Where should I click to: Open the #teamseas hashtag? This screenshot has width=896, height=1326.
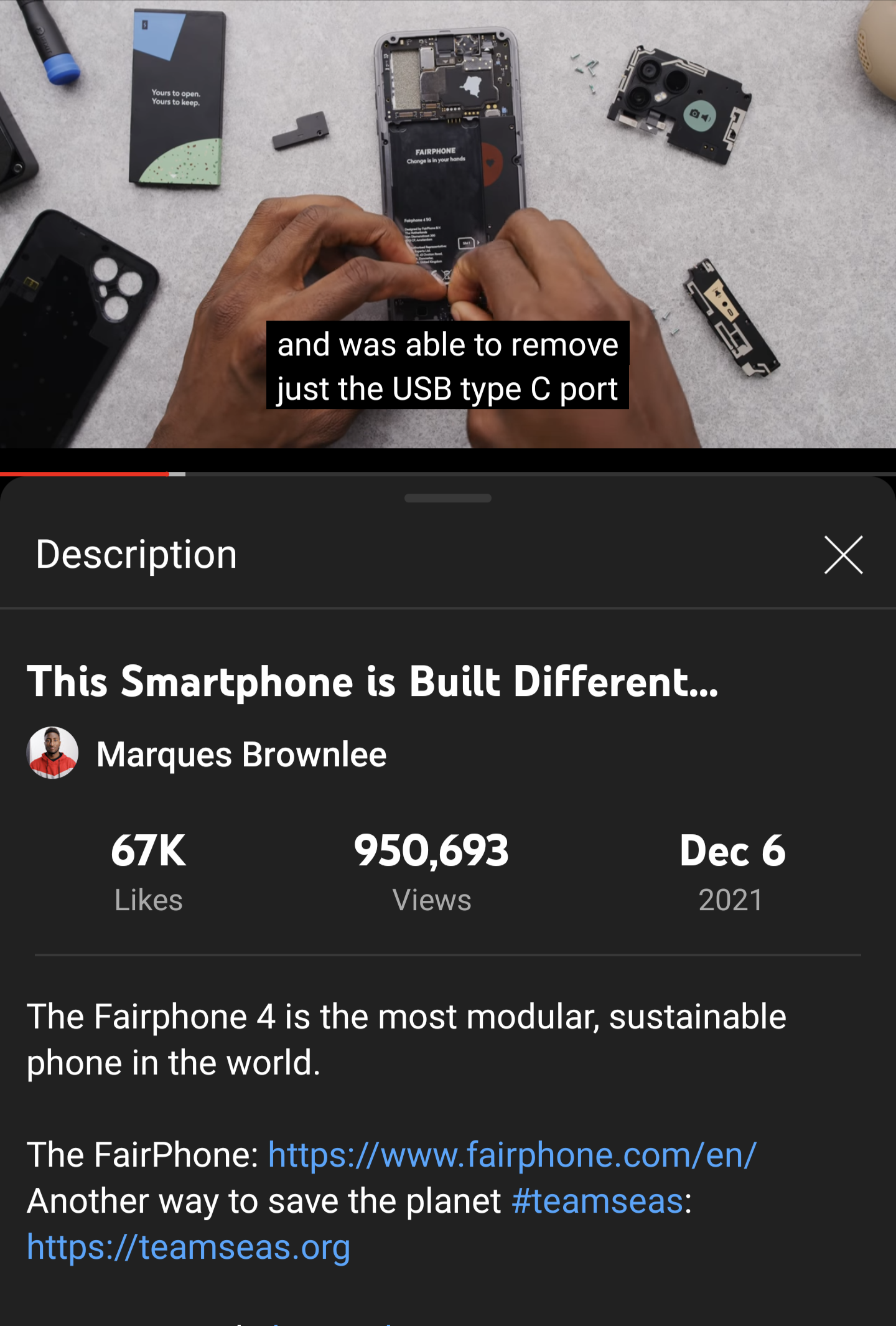click(x=597, y=1201)
